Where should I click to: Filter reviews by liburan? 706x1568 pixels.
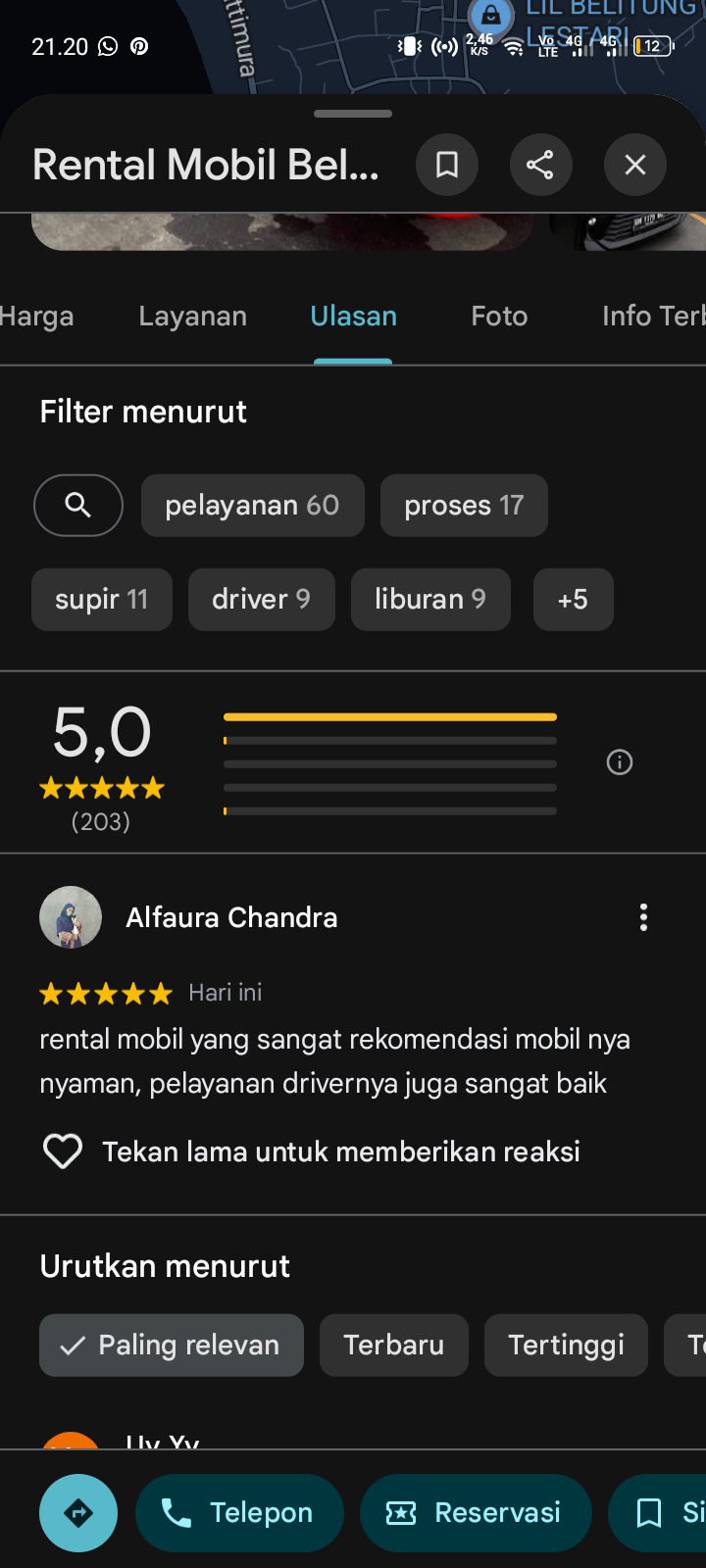(430, 600)
